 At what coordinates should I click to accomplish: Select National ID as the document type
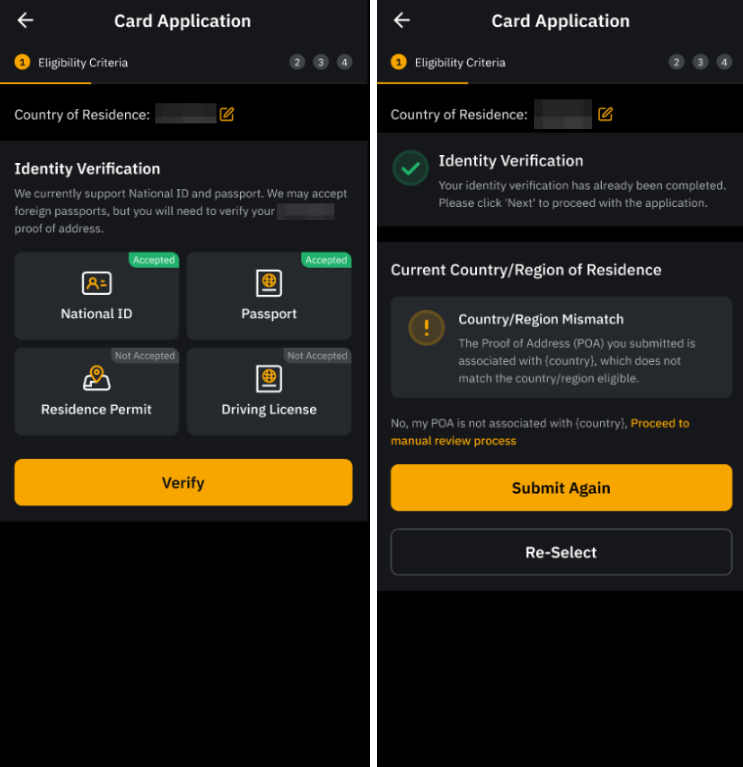pos(96,296)
